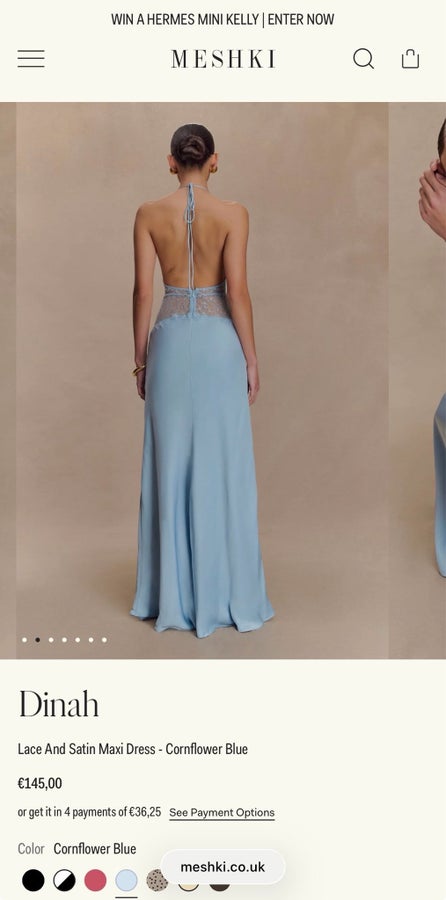
Task: Select the pink color swatch
Action: [95, 880]
